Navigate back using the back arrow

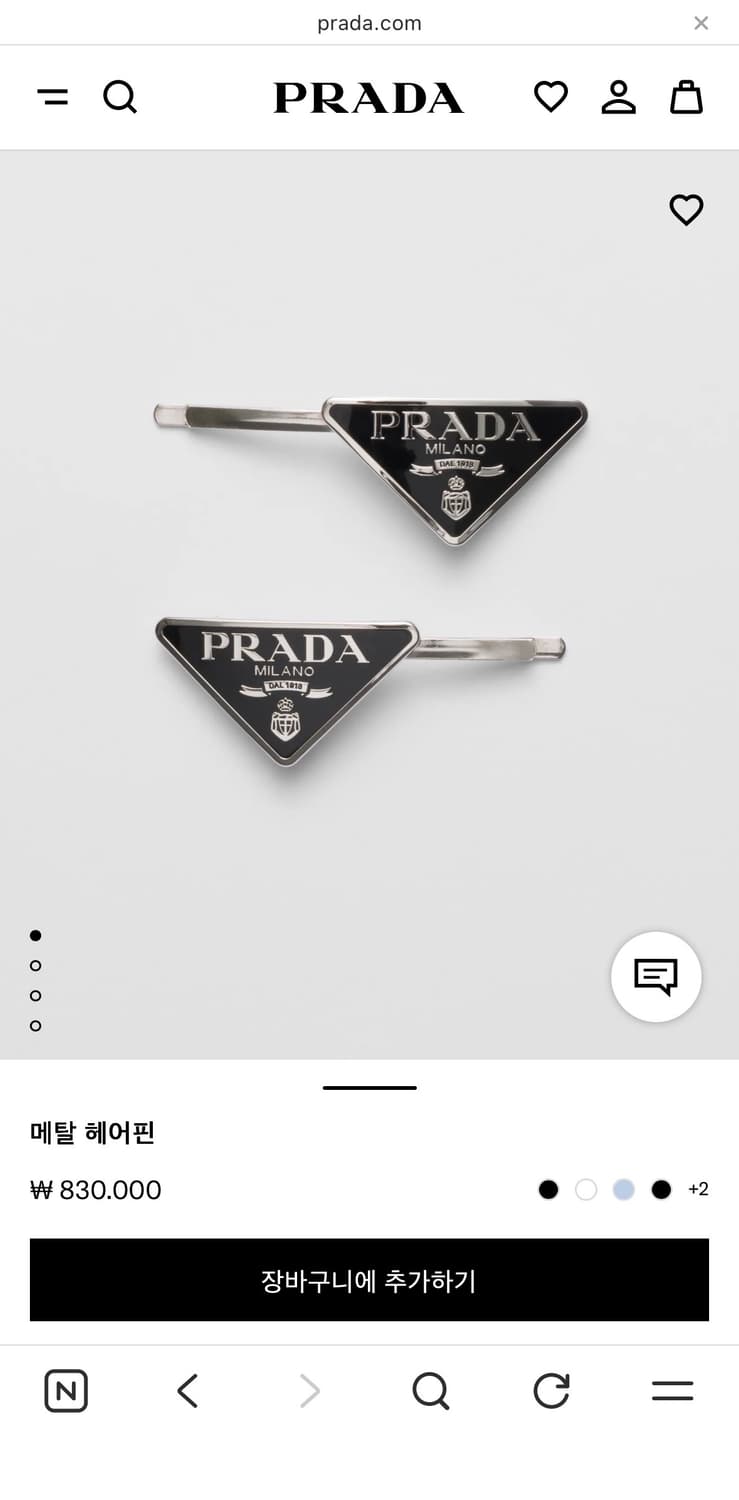[x=187, y=1390]
